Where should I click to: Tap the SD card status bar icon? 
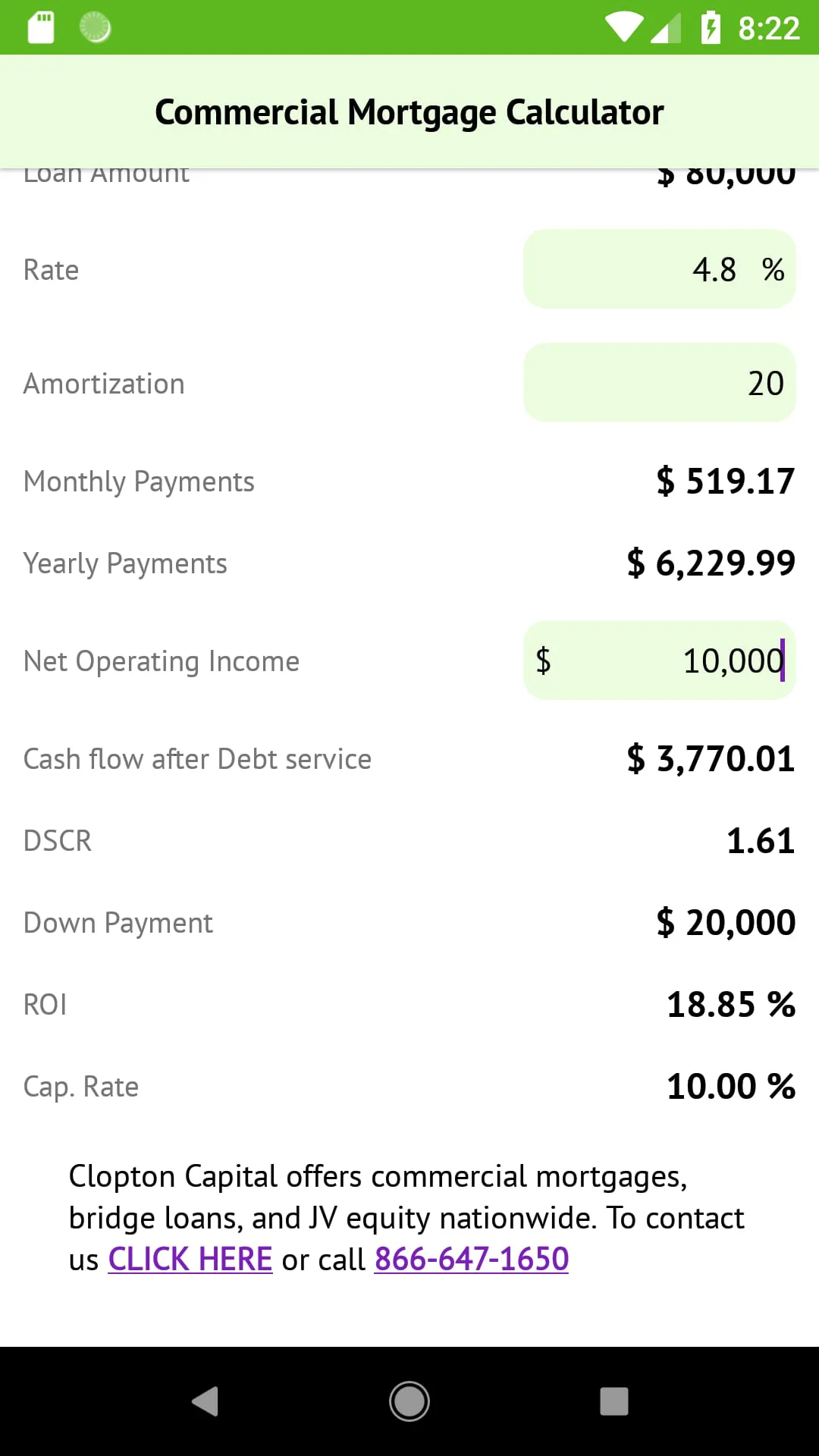(x=40, y=27)
